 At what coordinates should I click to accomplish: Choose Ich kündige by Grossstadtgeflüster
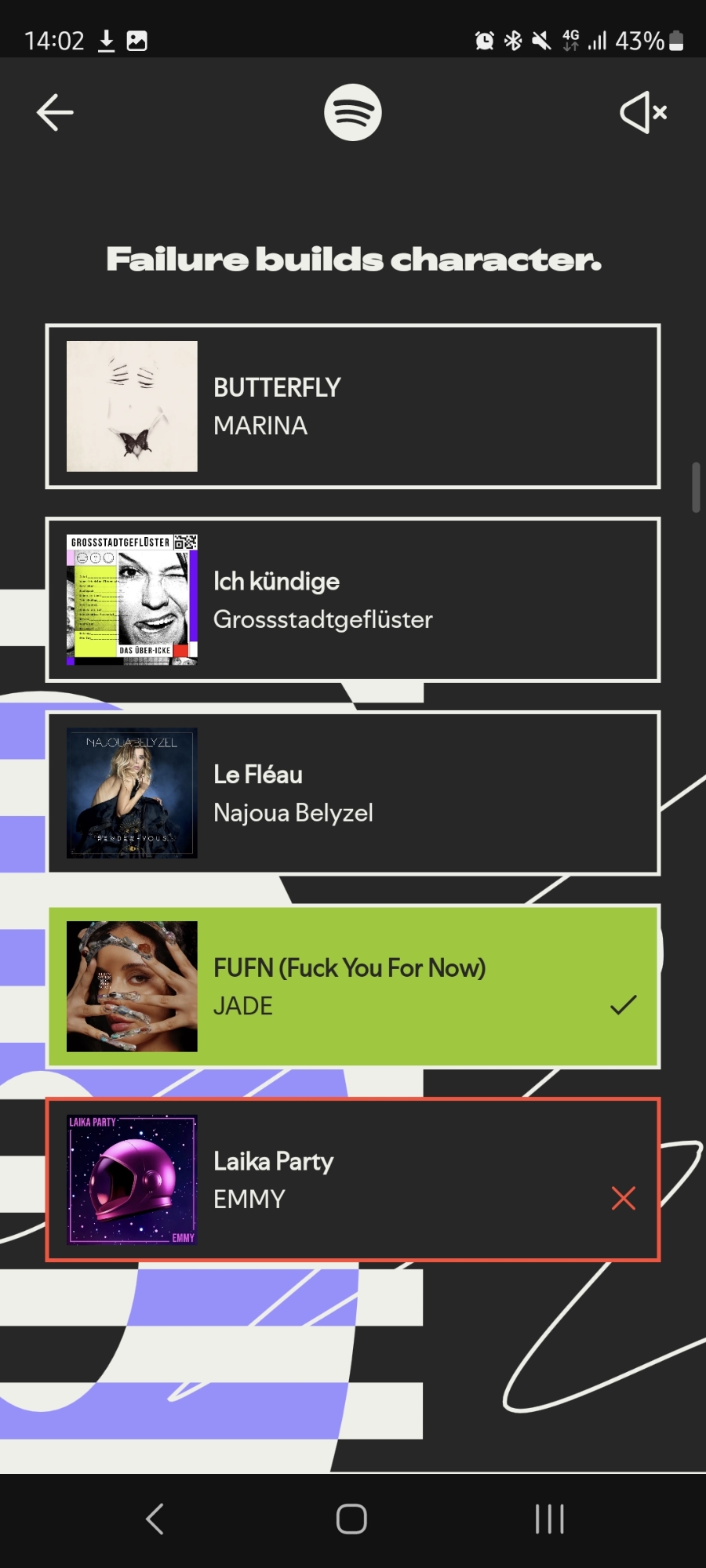pyautogui.click(x=353, y=600)
